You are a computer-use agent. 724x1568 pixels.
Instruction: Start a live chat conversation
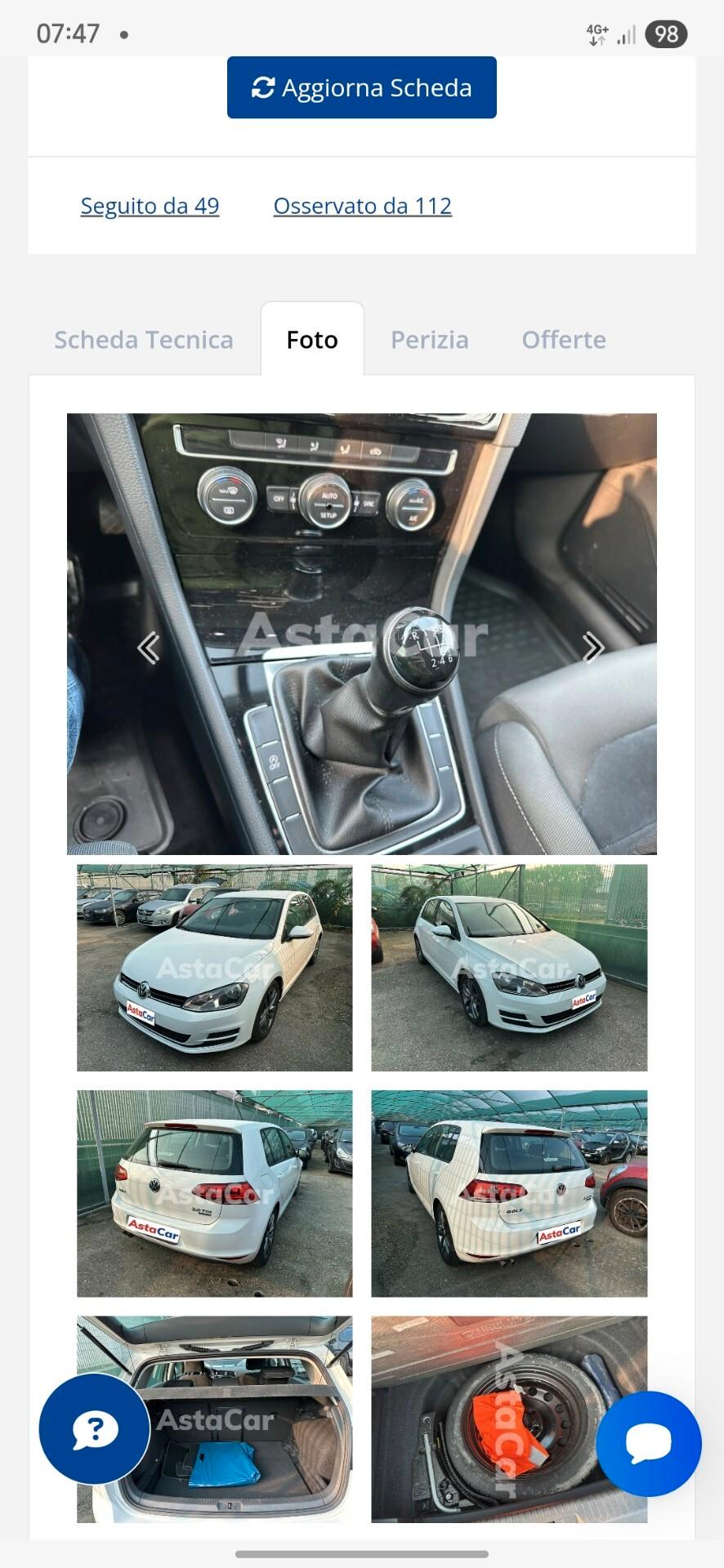(649, 1443)
